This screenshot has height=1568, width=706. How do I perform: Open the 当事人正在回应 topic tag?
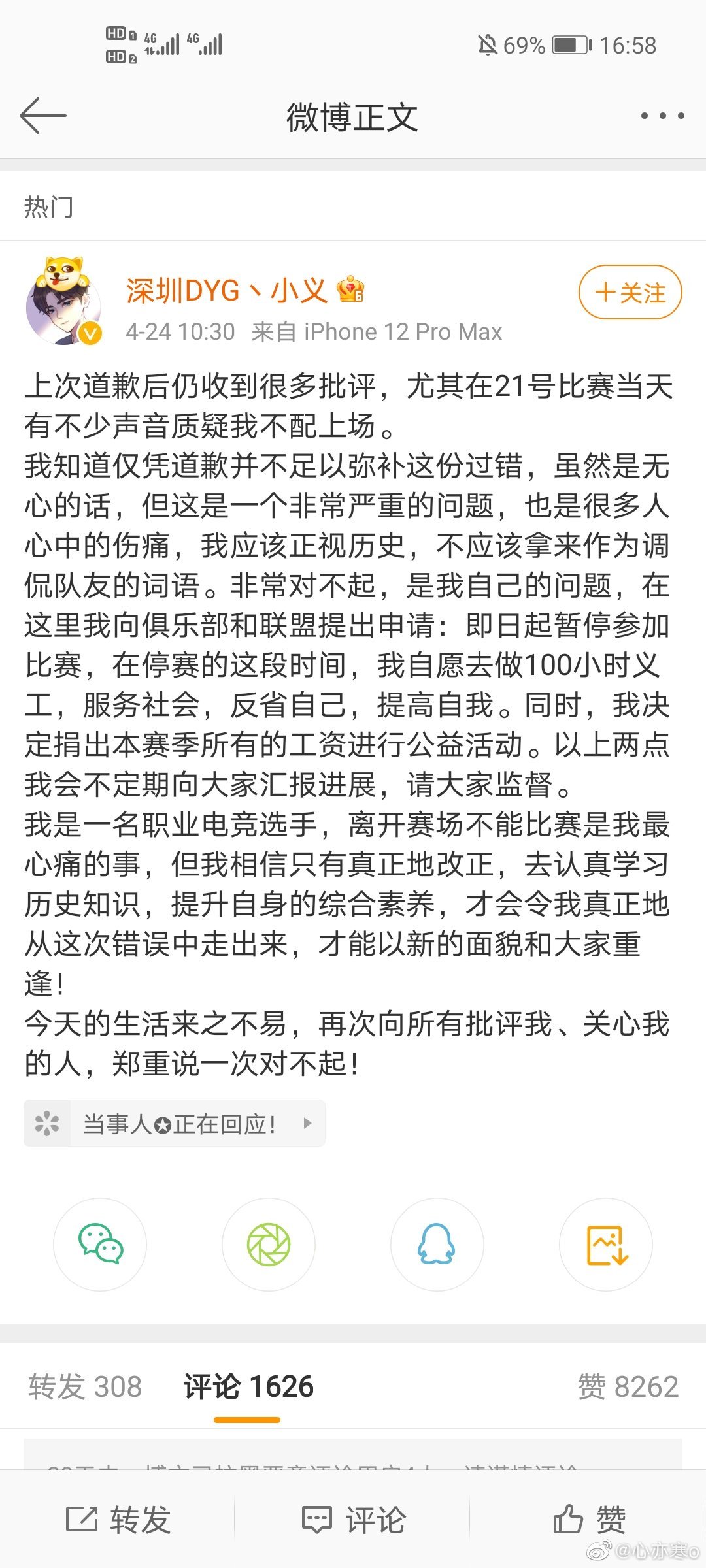pyautogui.click(x=175, y=1123)
